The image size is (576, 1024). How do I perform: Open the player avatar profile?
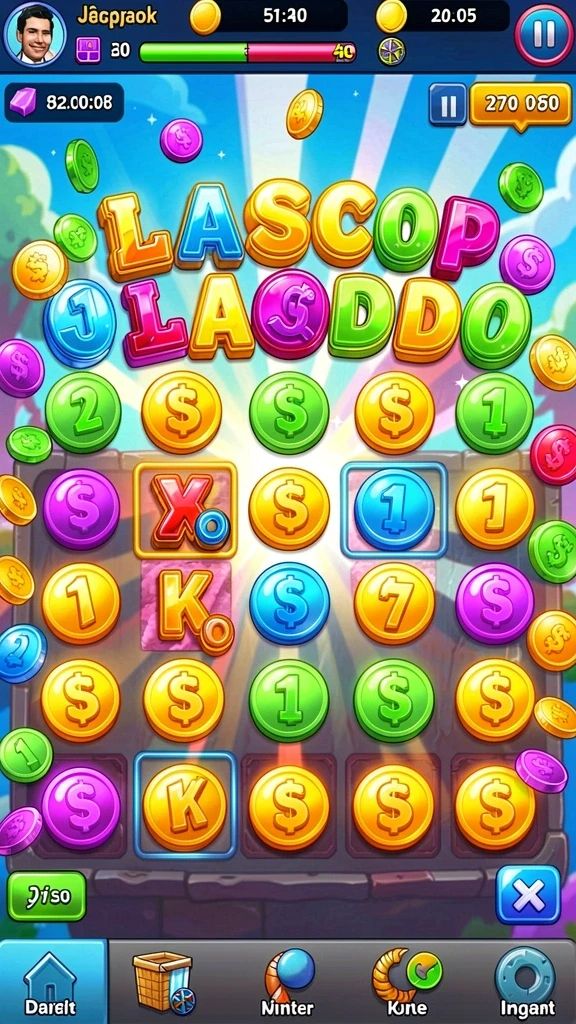pos(35,34)
